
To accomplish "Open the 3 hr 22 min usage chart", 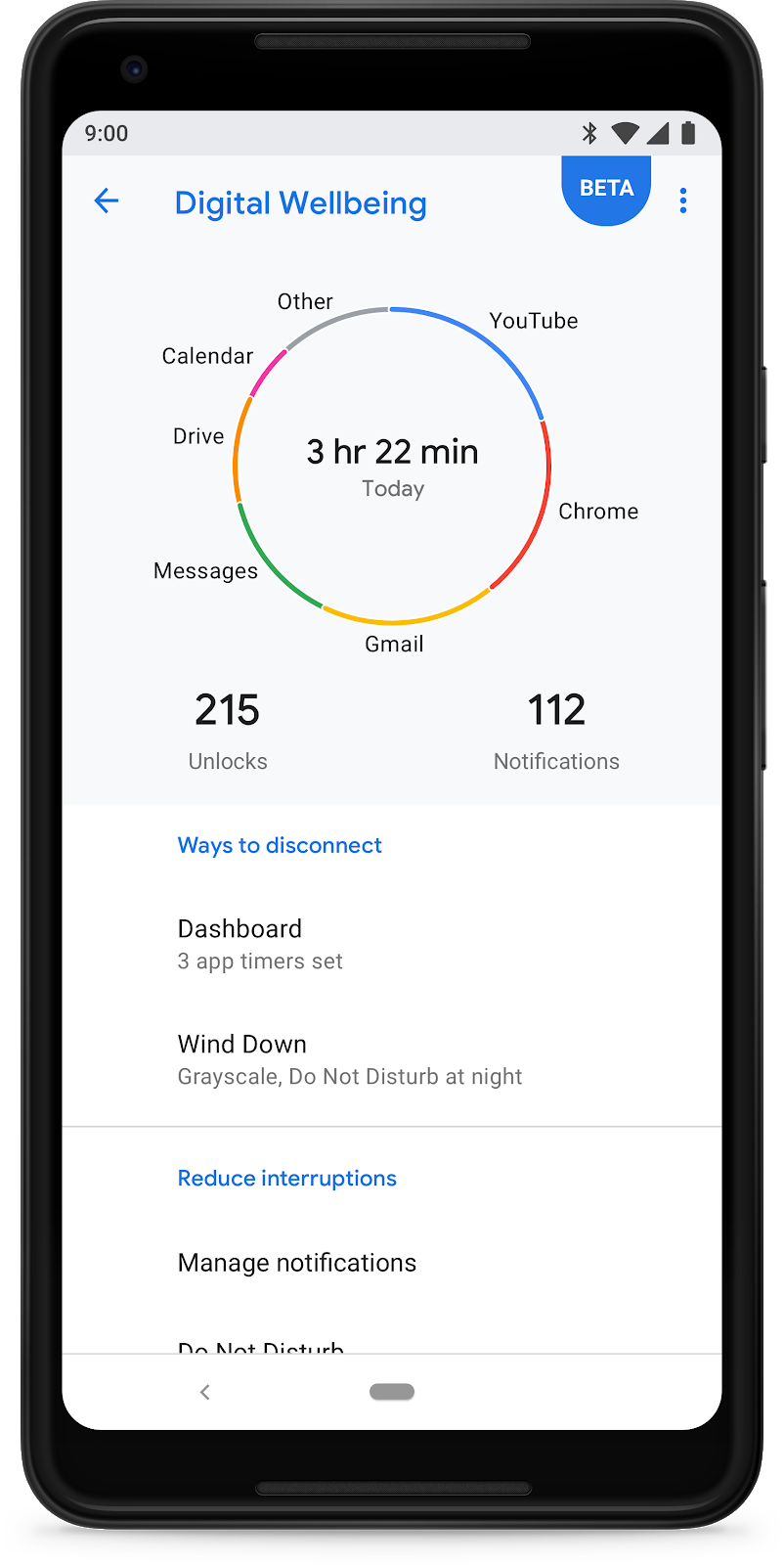I will pyautogui.click(x=392, y=466).
